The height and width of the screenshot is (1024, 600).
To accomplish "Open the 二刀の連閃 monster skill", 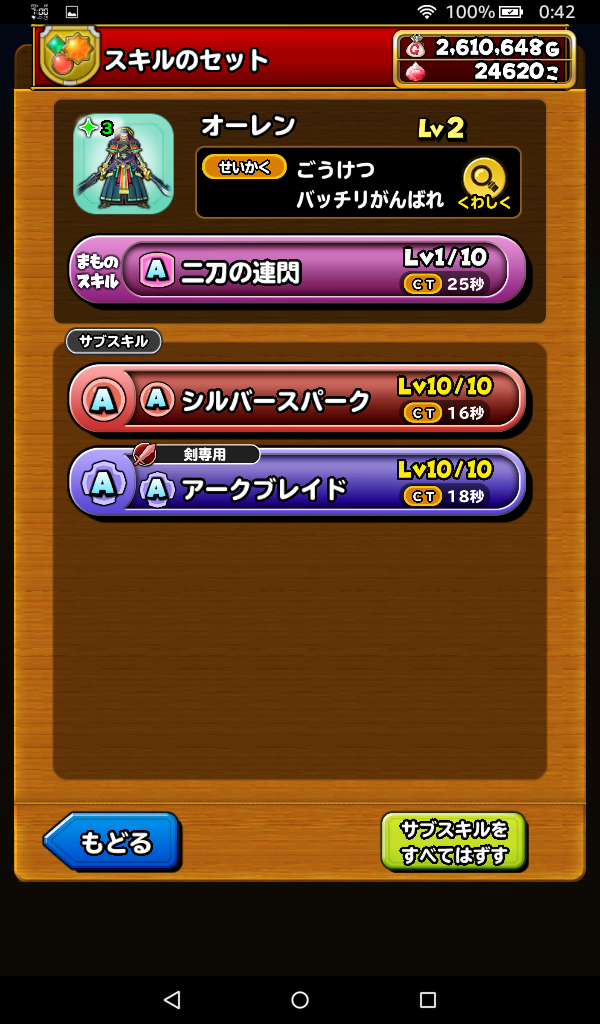I will [297, 270].
